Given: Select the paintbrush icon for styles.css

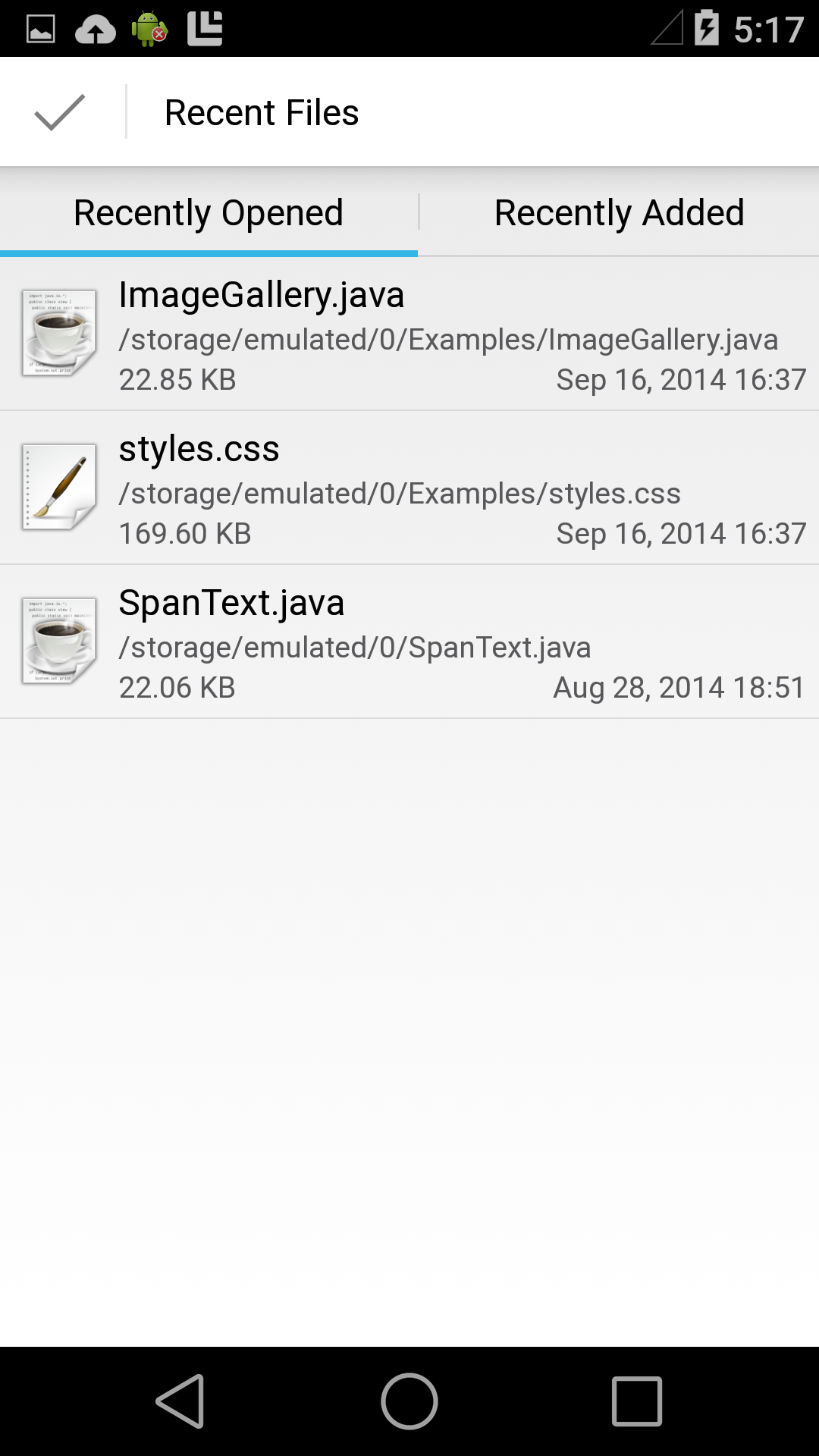Looking at the screenshot, I should [x=57, y=489].
